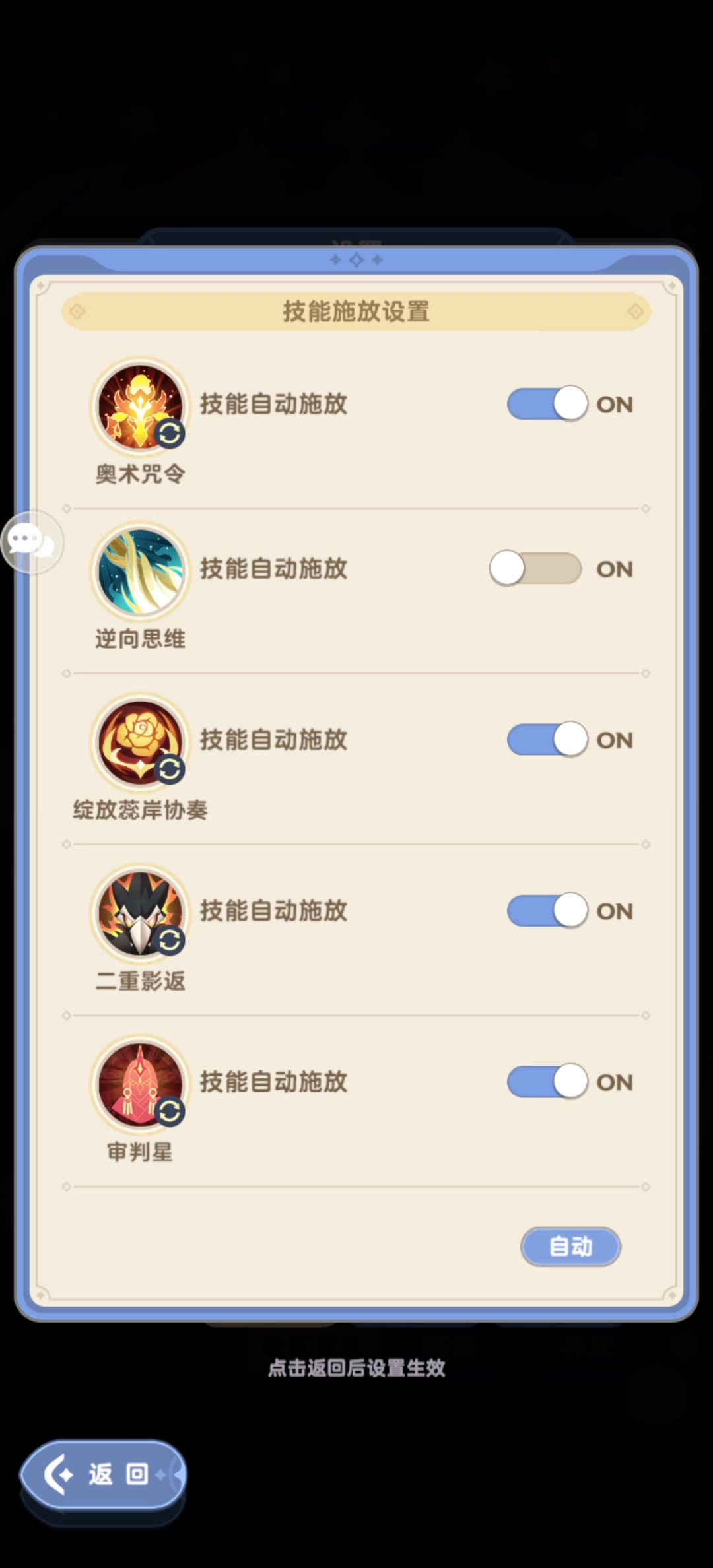The height and width of the screenshot is (1568, 713).
Task: Tap 返回 to apply settings
Action: [x=103, y=1474]
